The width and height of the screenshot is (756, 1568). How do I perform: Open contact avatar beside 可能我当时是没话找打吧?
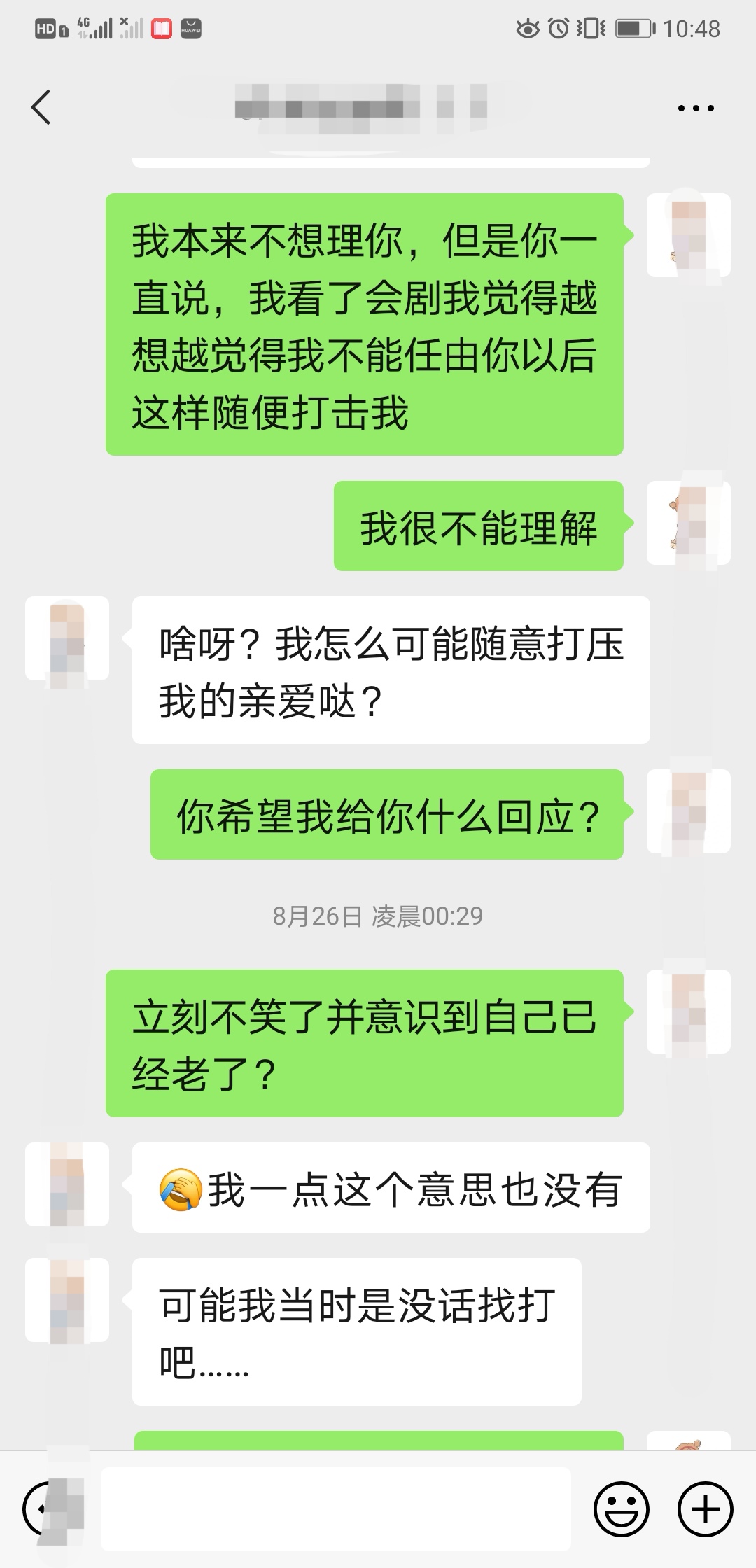pyautogui.click(x=67, y=1300)
